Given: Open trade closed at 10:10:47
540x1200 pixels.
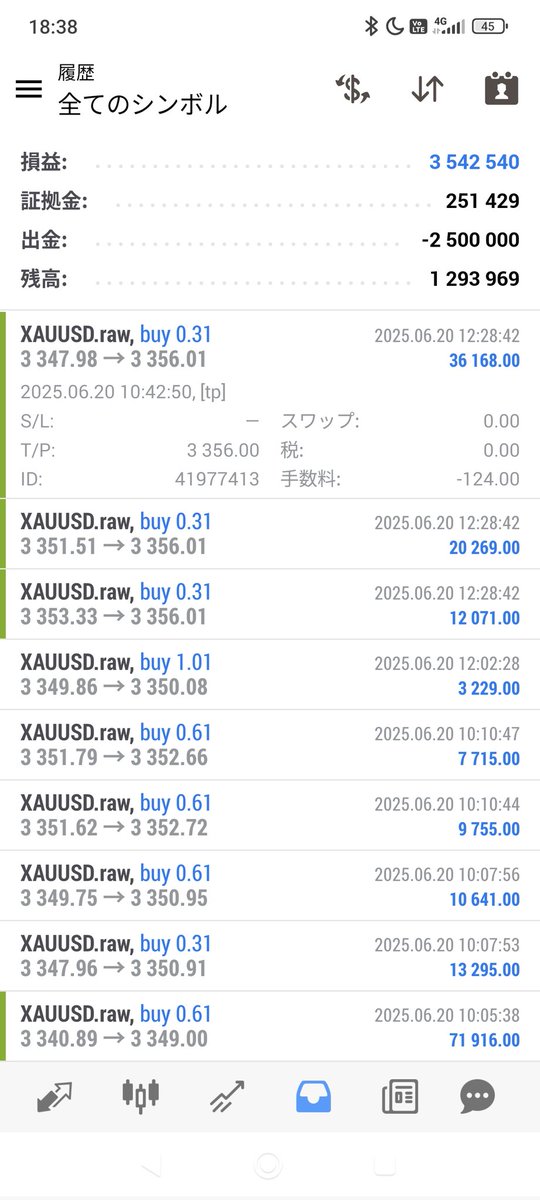Looking at the screenshot, I should coord(270,745).
